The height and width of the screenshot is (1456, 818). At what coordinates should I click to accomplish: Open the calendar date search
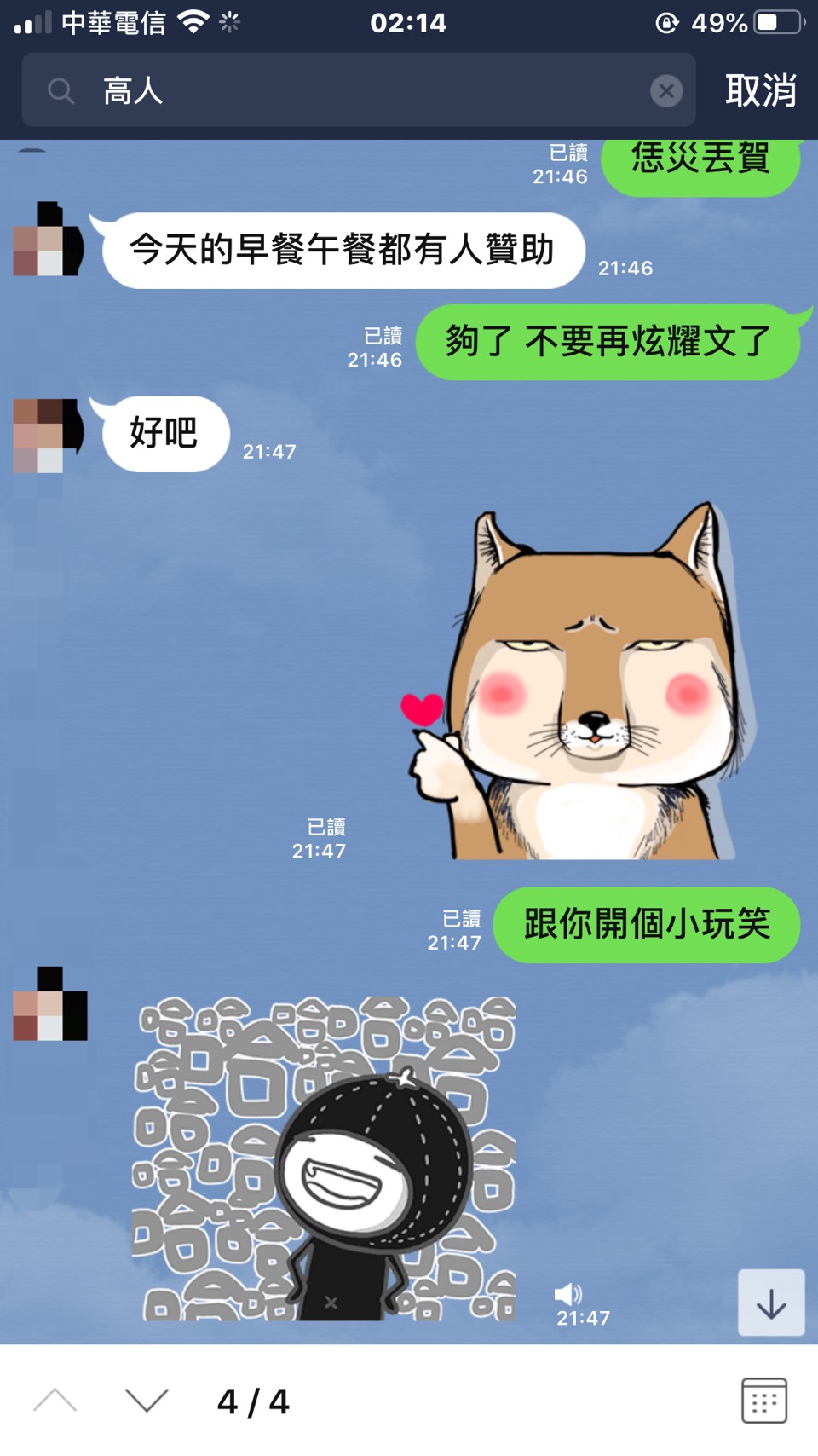pos(763,1401)
